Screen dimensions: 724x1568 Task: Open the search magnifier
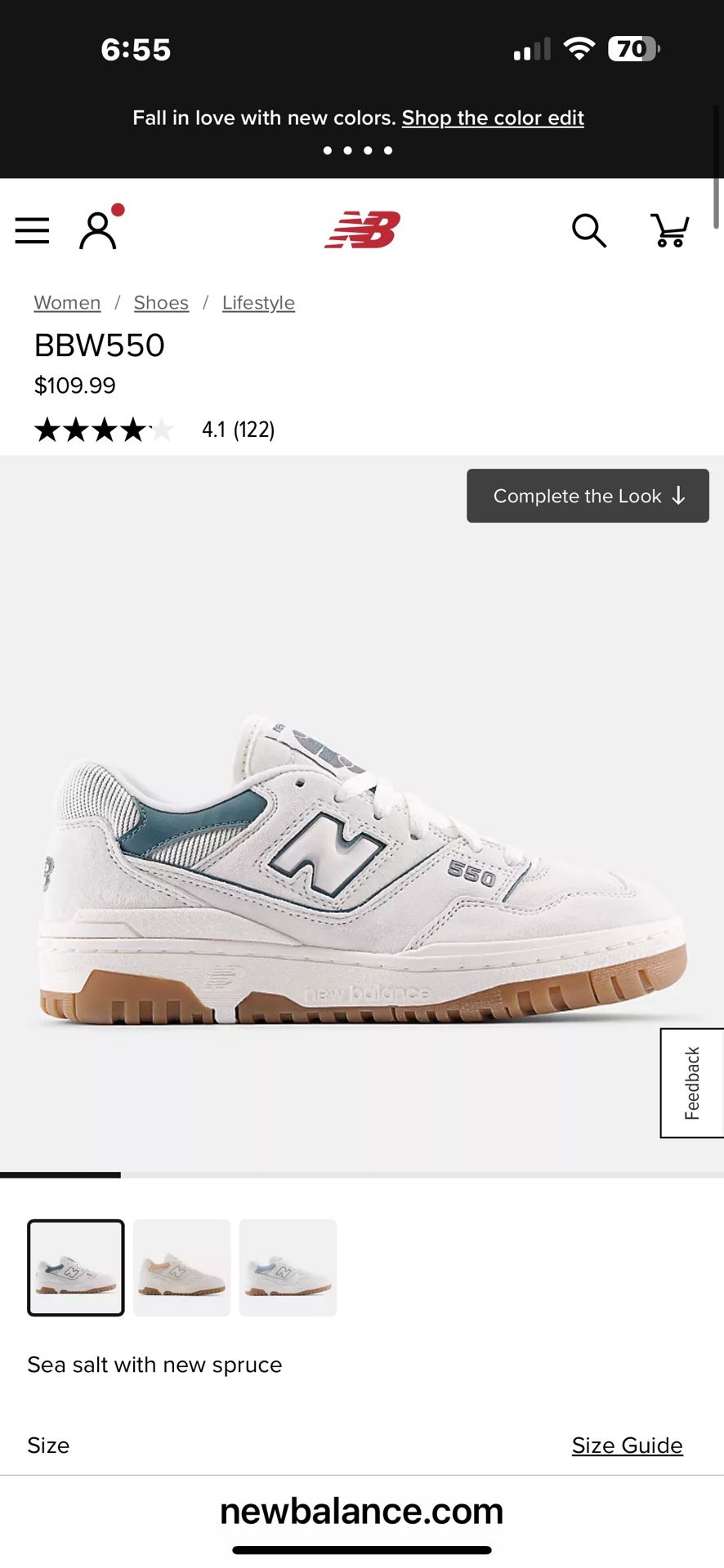point(588,230)
